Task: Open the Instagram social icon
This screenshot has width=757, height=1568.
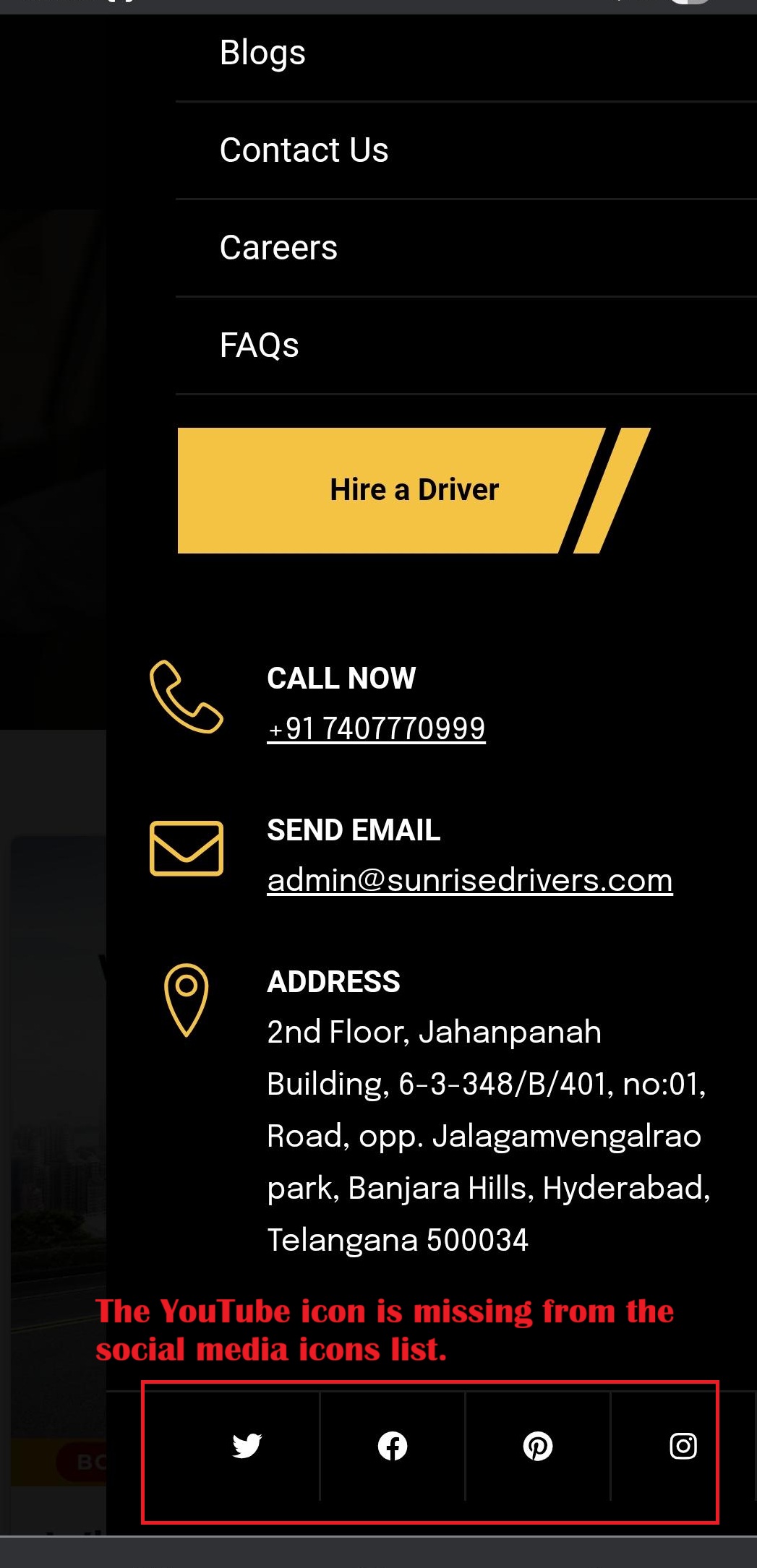Action: [x=683, y=1446]
